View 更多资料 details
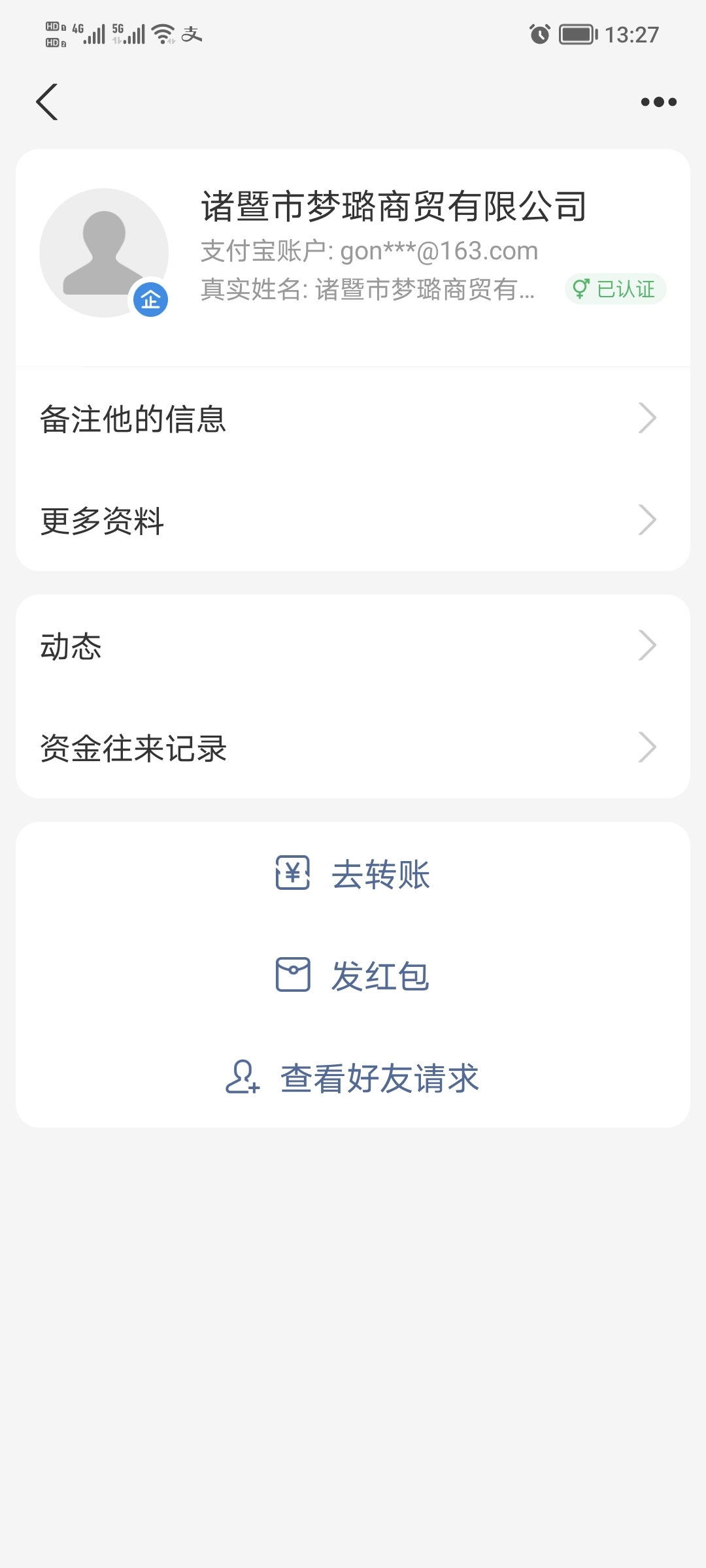Screen dimensions: 706x1568 [353, 521]
